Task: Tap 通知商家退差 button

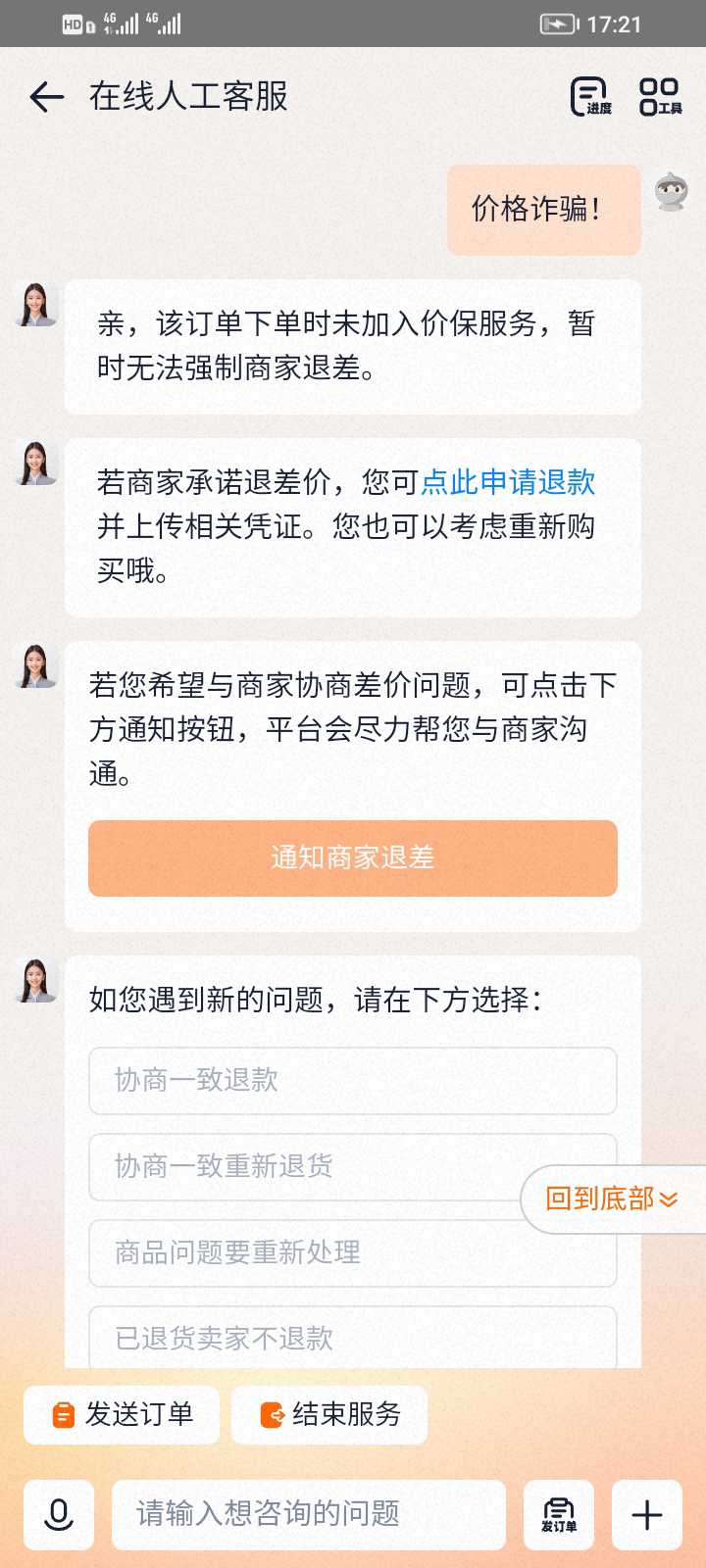Action: click(x=352, y=857)
